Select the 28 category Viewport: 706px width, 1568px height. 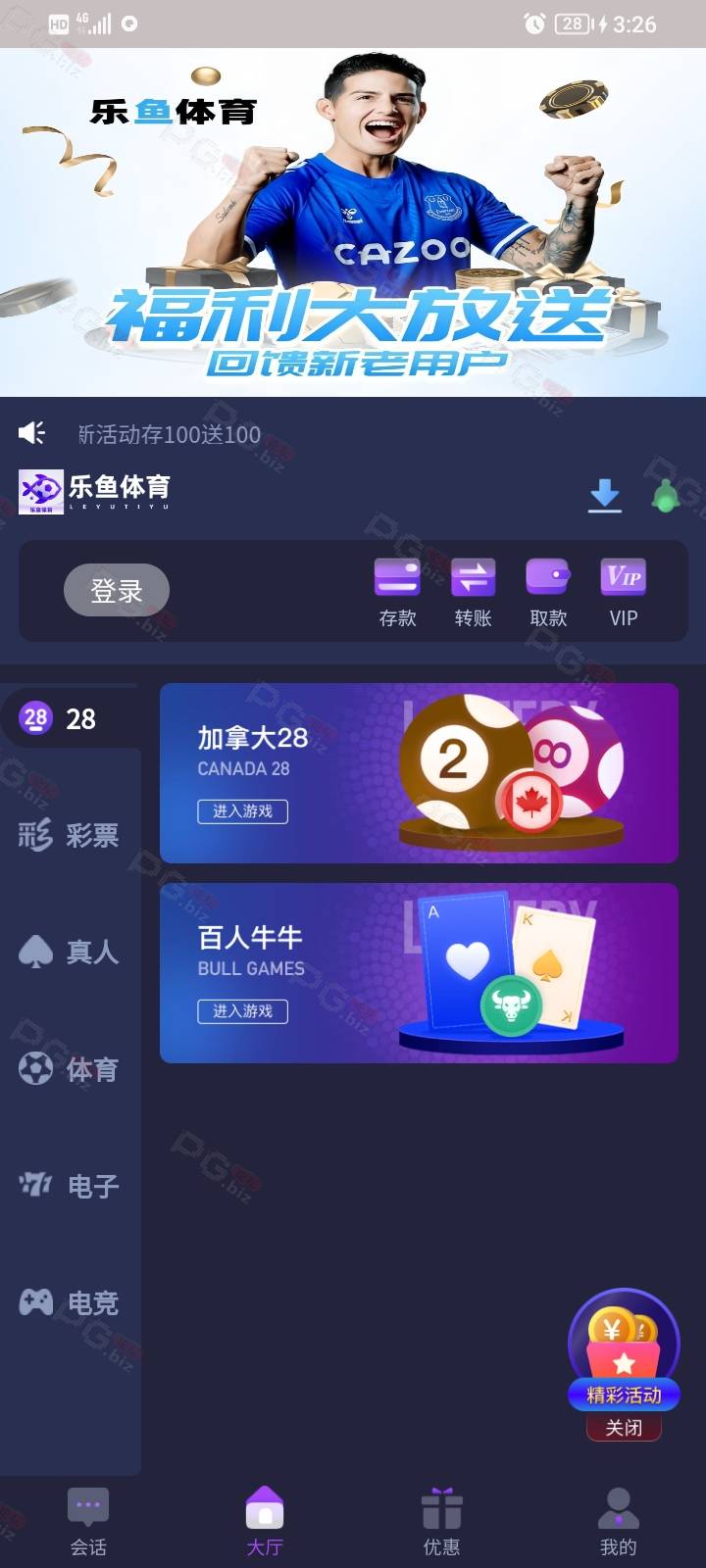tap(71, 718)
